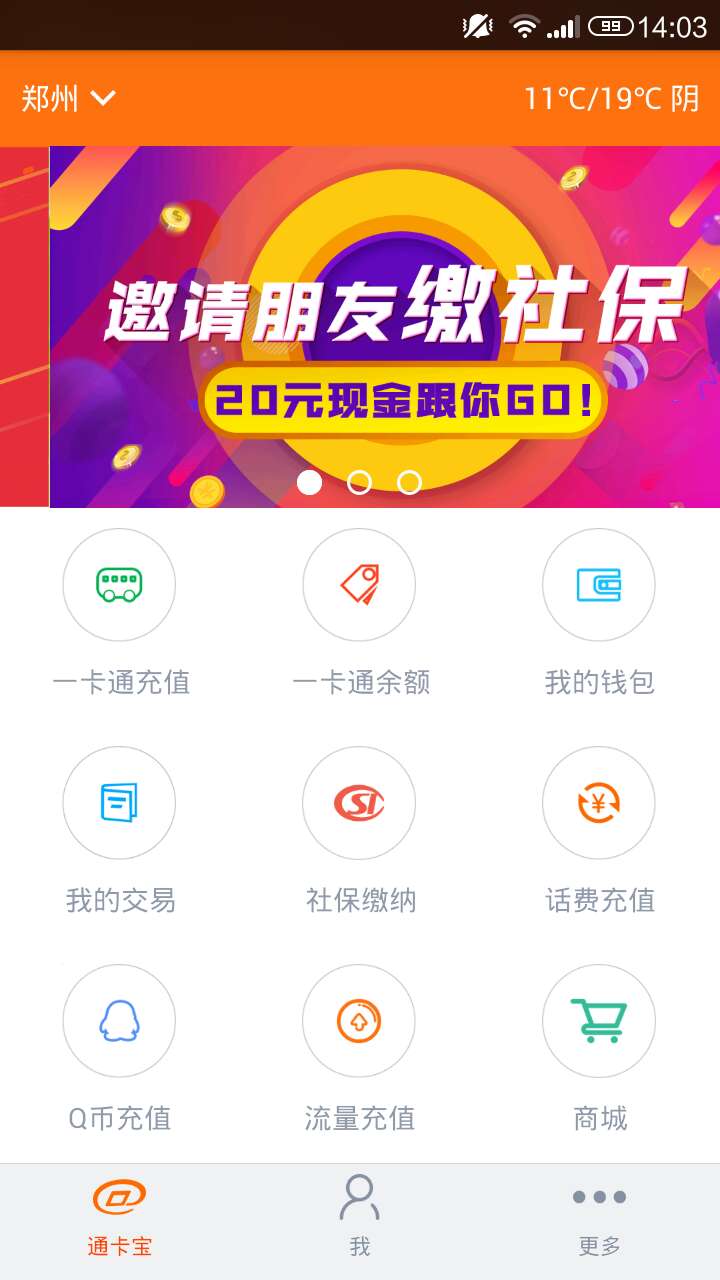
Task: Select the 通卡宝 home tab
Action: pyautogui.click(x=119, y=1212)
